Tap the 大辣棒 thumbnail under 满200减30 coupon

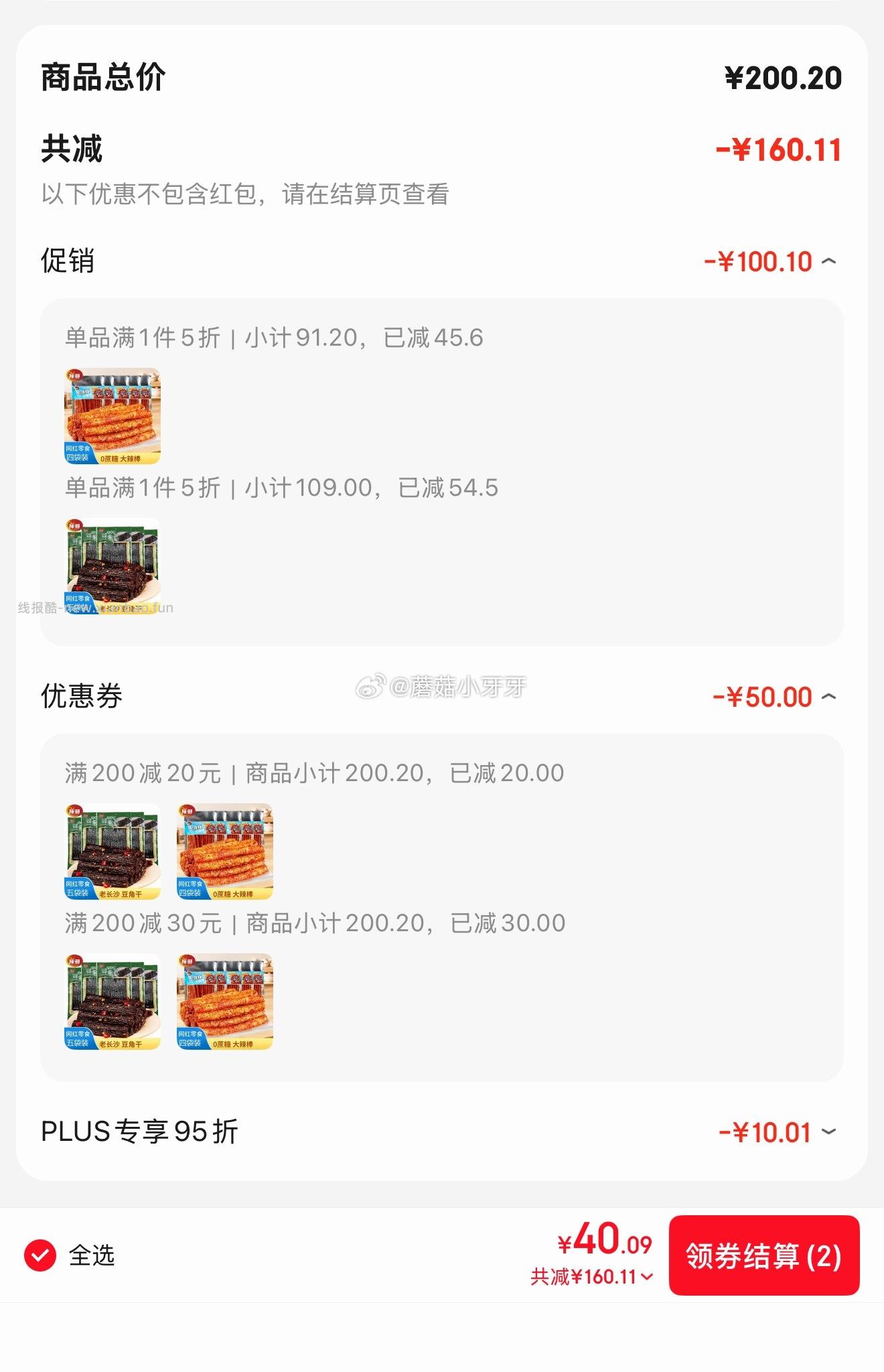[224, 1003]
